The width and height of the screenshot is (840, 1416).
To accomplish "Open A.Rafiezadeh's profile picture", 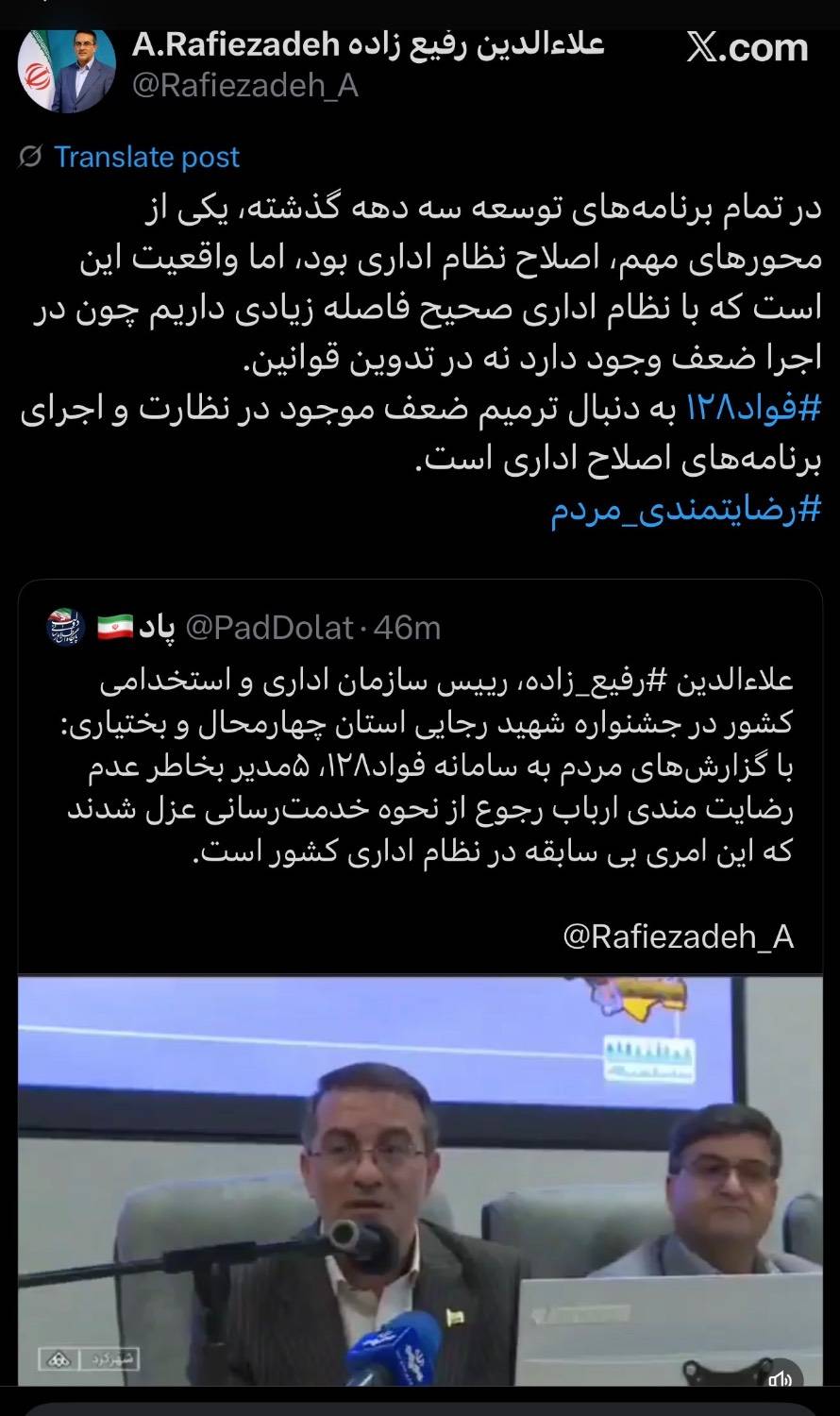I will (67, 70).
